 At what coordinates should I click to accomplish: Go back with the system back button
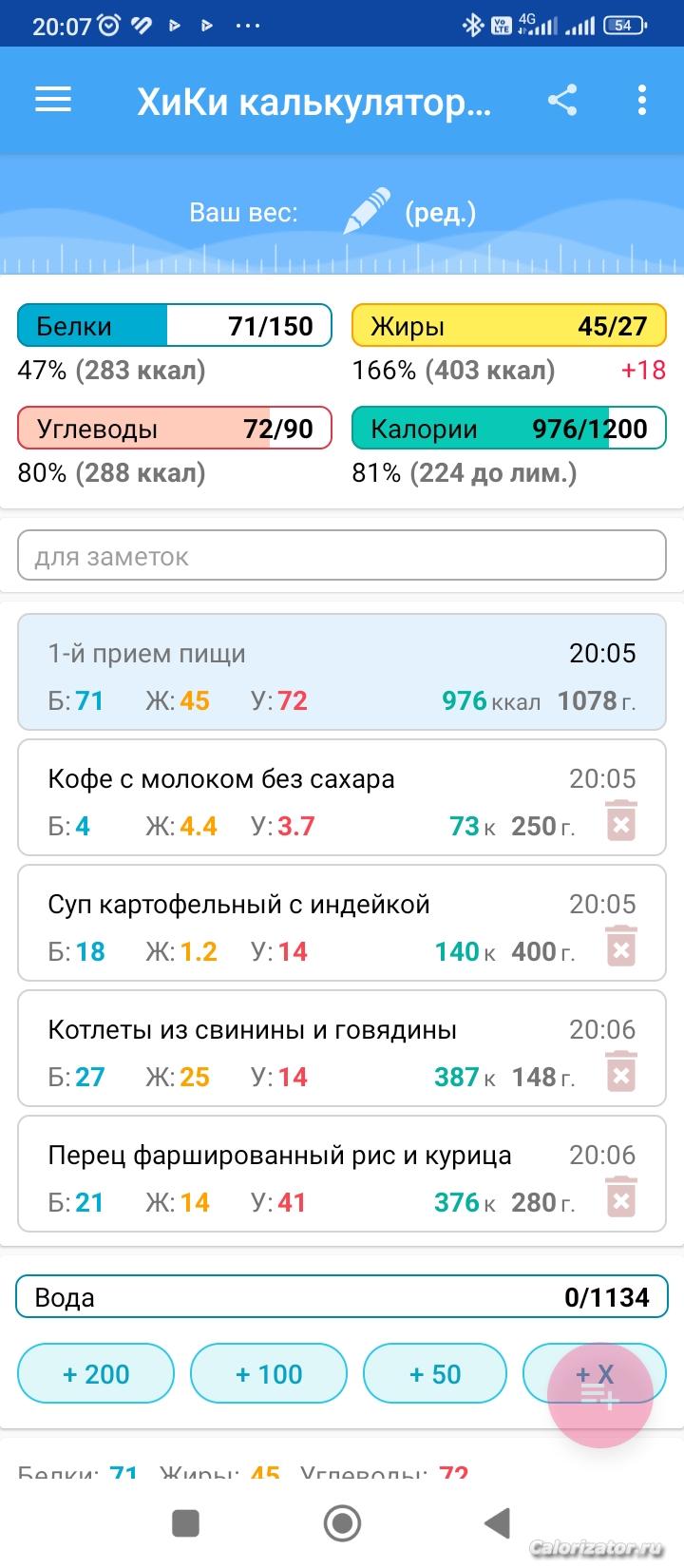click(498, 1523)
